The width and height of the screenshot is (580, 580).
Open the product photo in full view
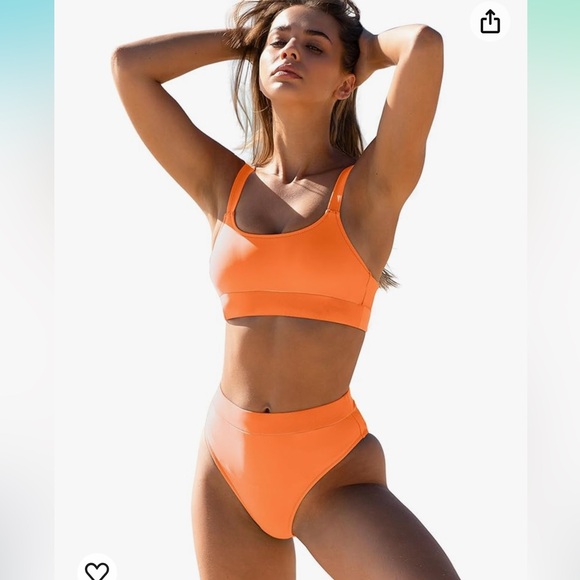pyautogui.click(x=290, y=290)
